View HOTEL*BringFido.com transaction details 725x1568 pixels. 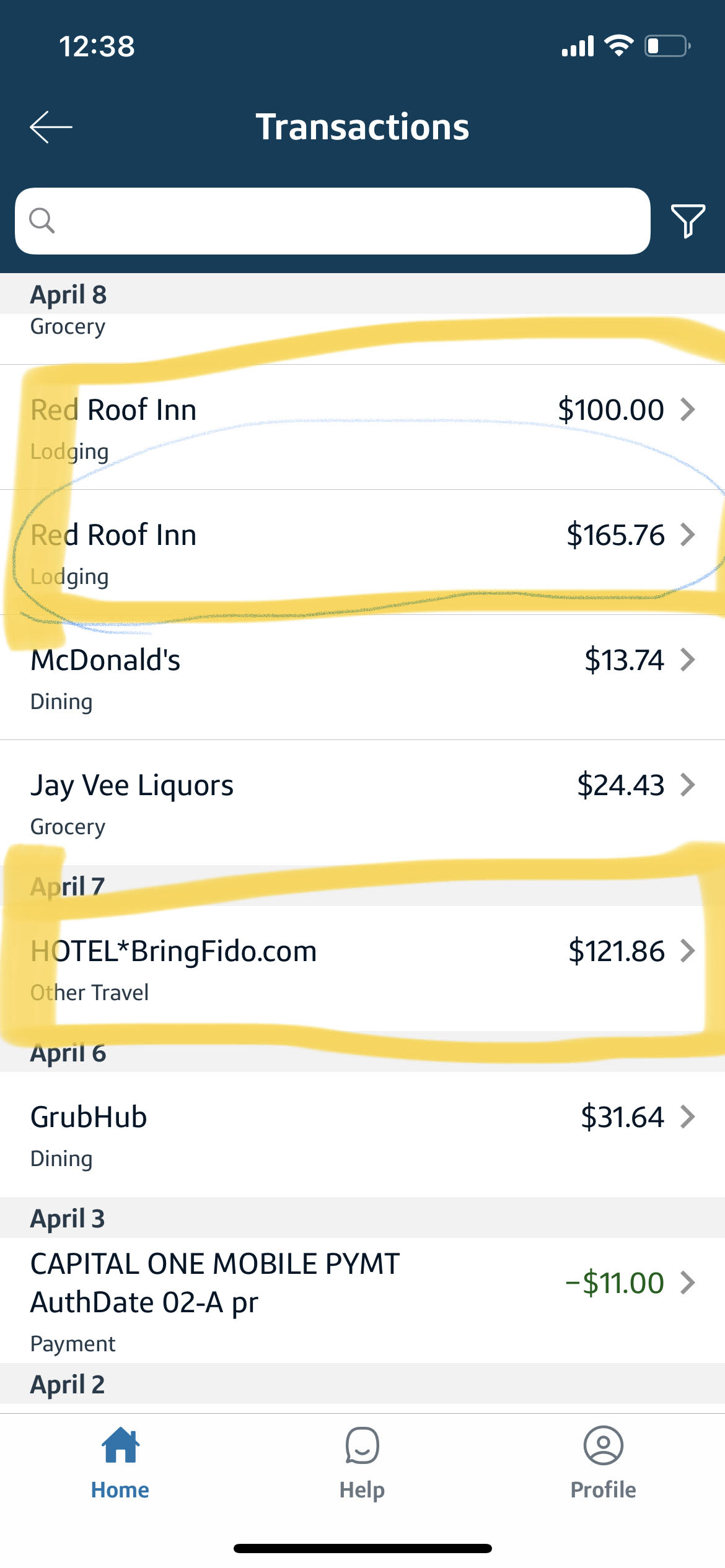point(362,969)
